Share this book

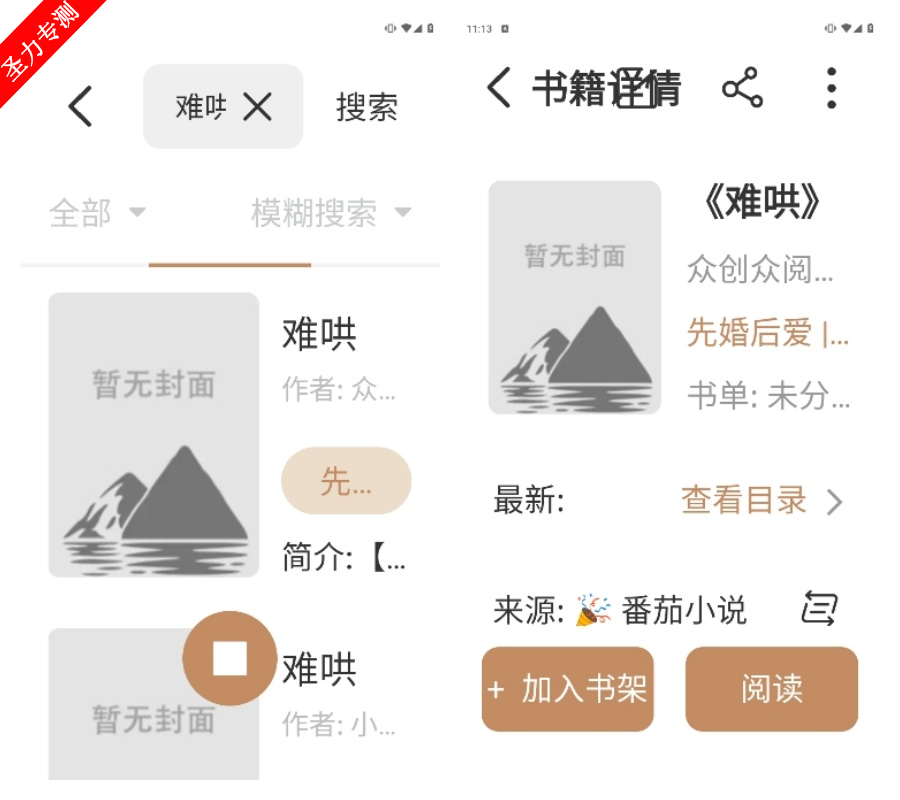pos(742,88)
